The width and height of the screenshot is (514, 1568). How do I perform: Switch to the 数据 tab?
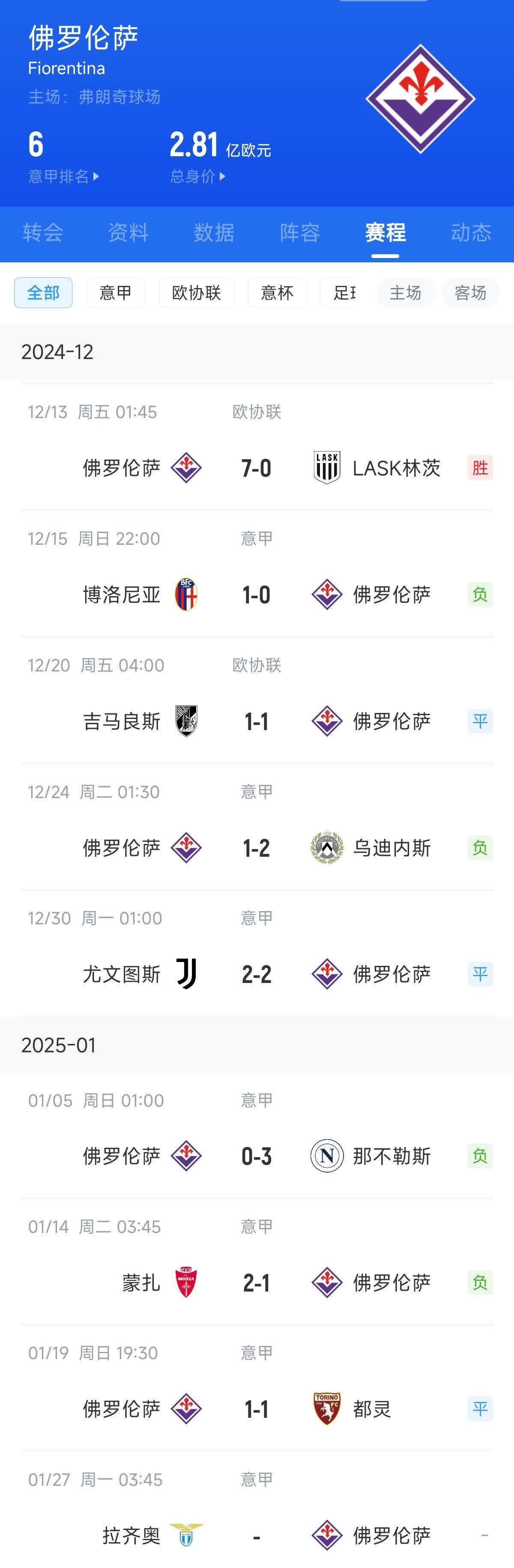point(214,232)
